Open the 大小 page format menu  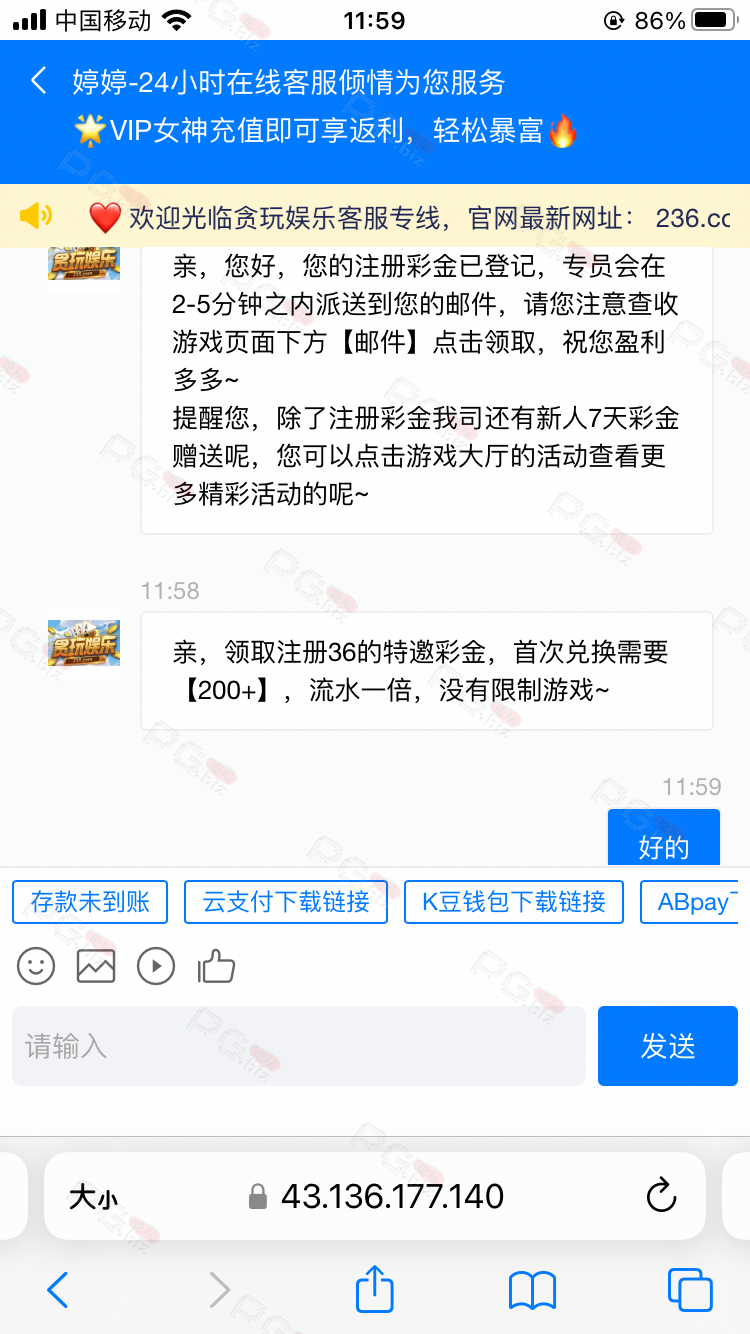(x=93, y=1197)
